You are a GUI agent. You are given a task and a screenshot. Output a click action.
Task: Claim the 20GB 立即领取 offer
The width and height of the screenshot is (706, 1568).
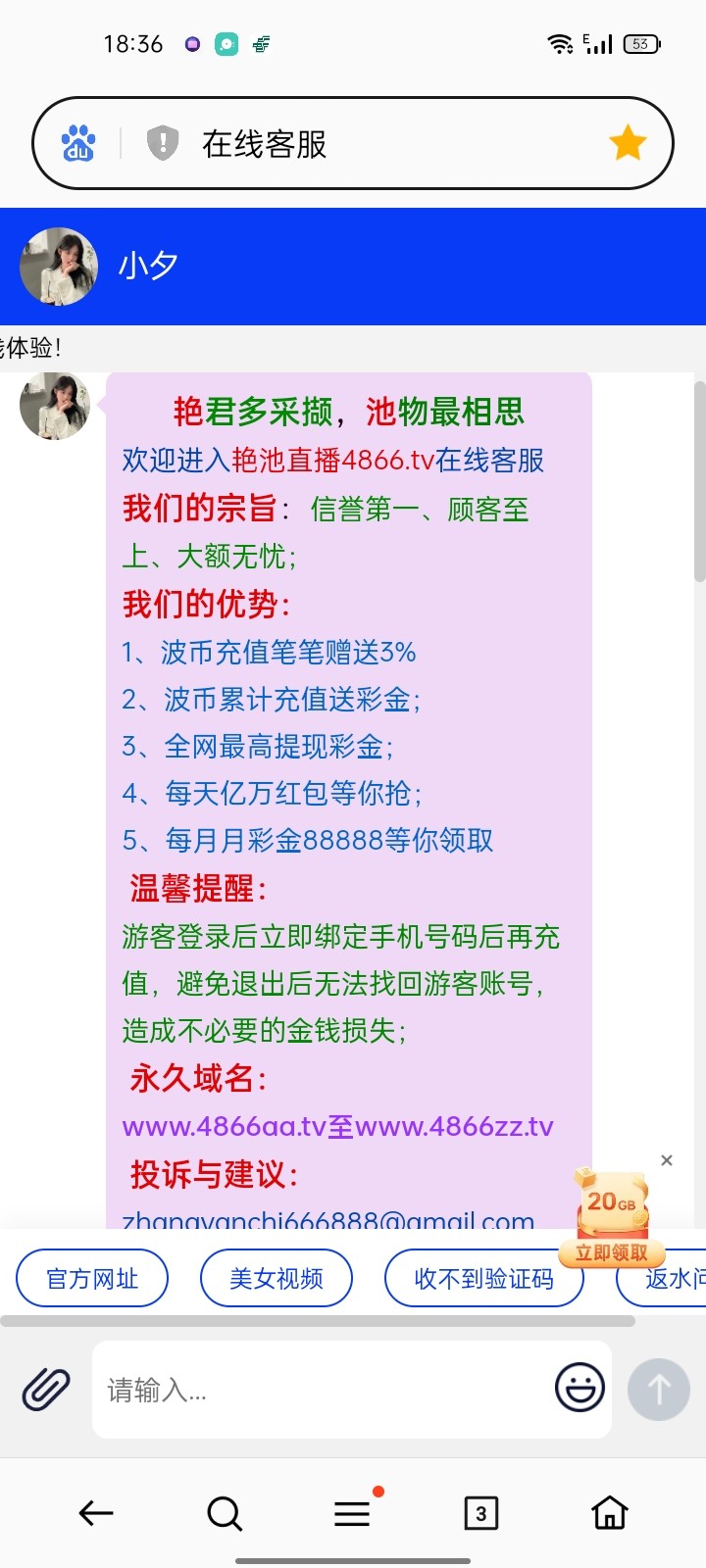tap(611, 1252)
